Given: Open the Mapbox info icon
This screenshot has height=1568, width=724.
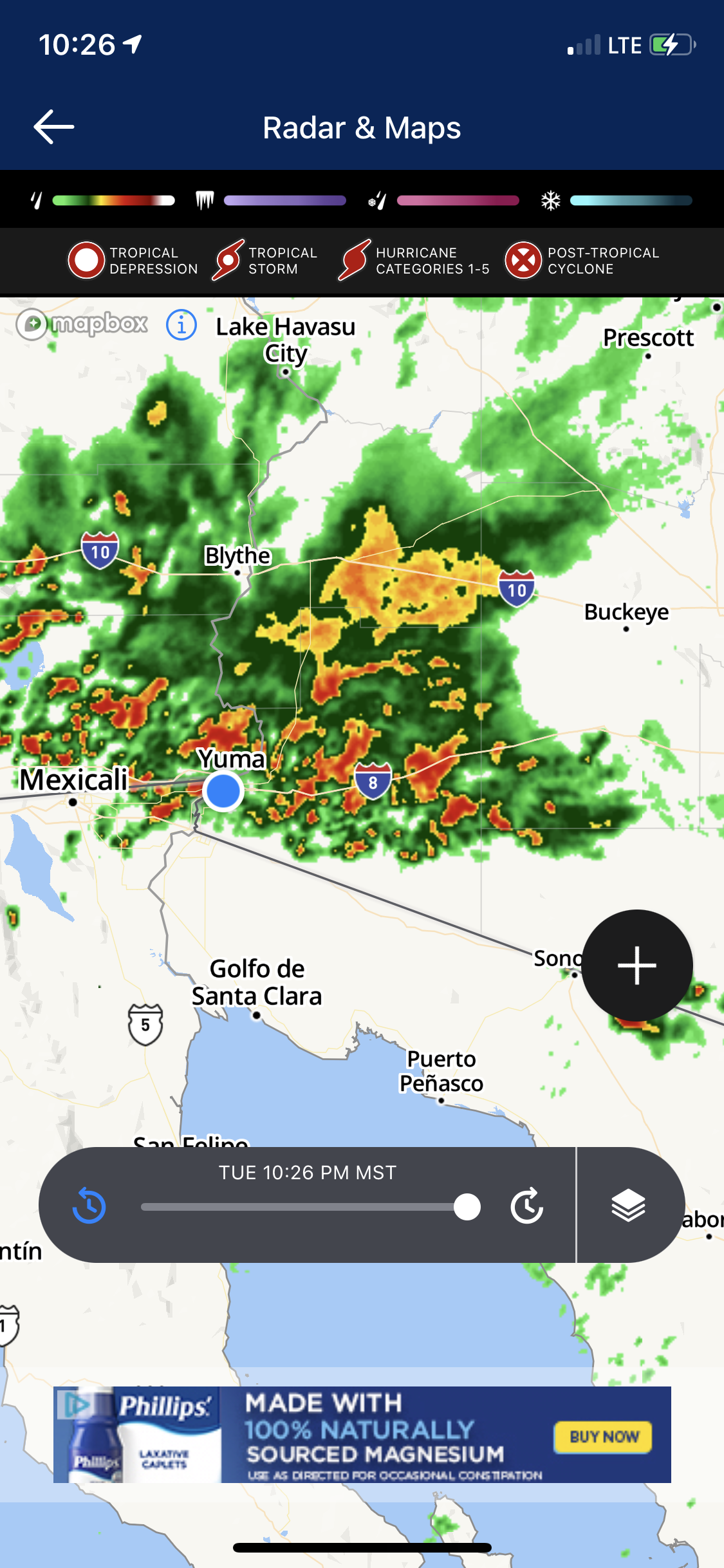Looking at the screenshot, I should [181, 325].
